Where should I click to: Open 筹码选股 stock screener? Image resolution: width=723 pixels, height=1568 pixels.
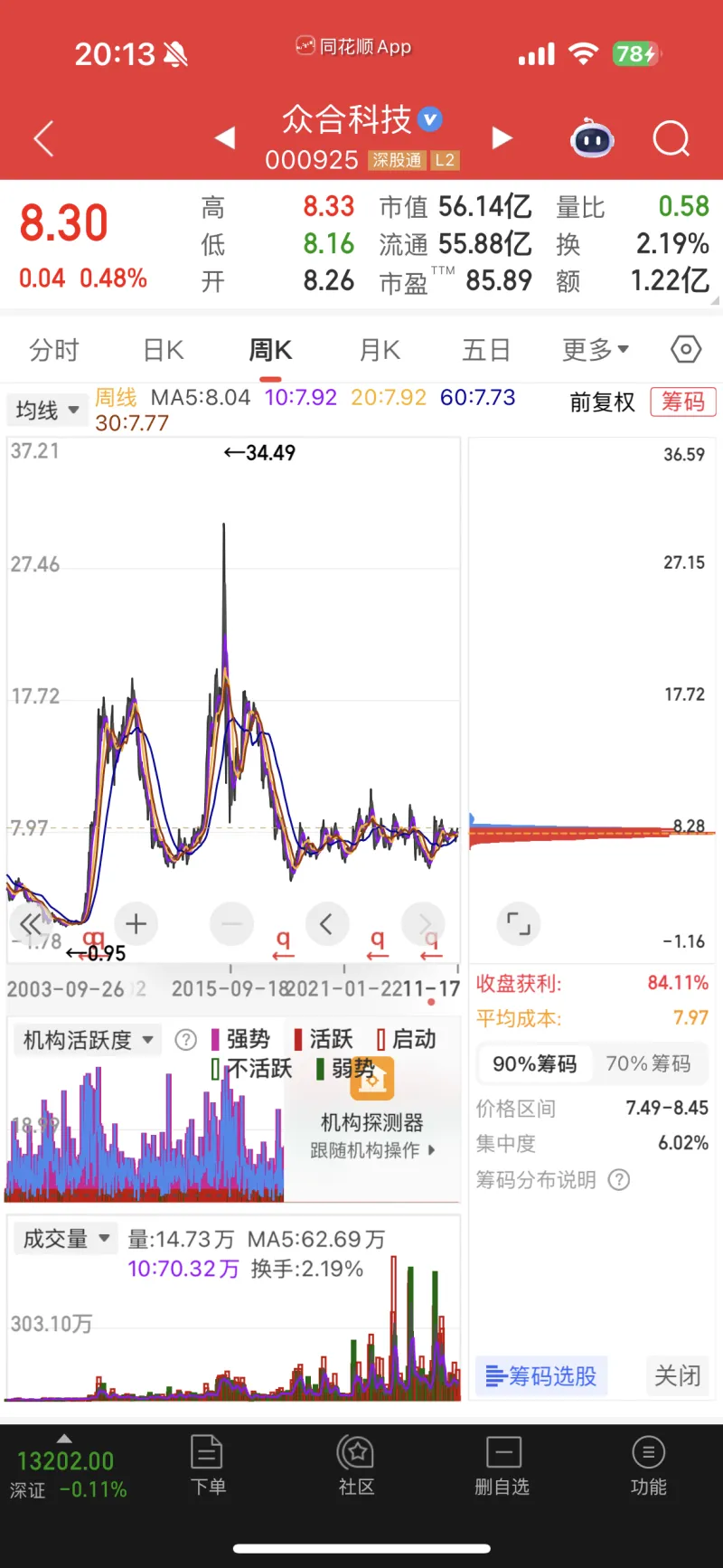coord(541,1376)
